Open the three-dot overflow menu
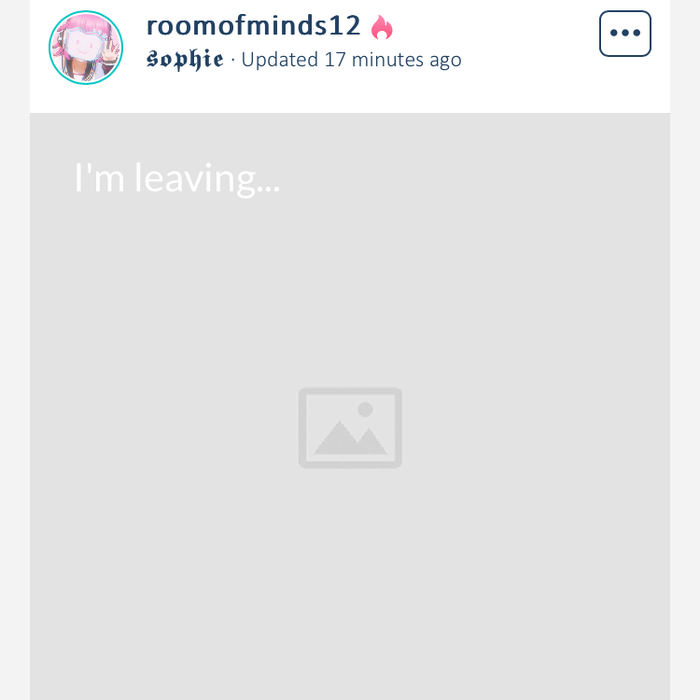 [625, 34]
